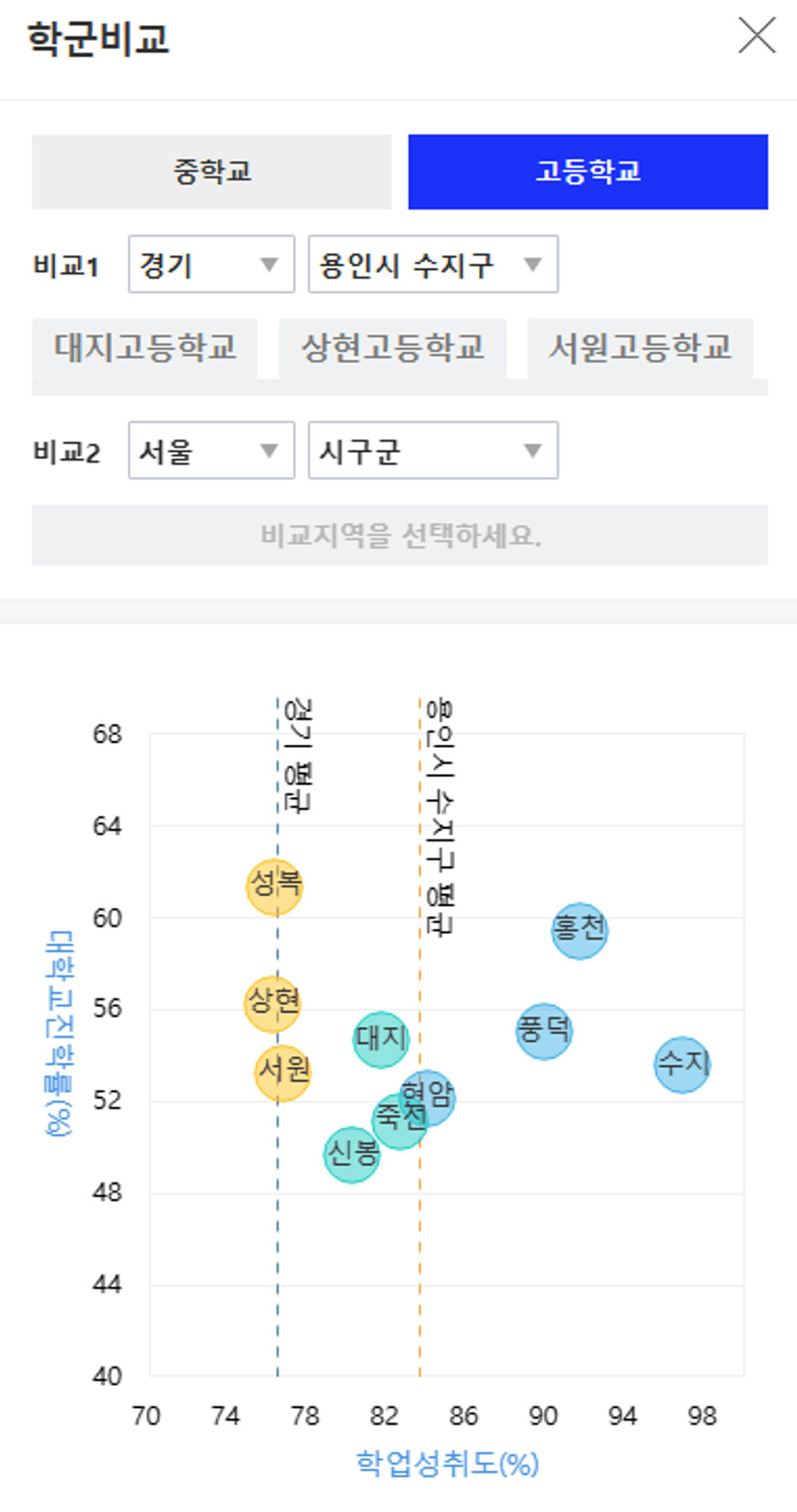The height and width of the screenshot is (1512, 797).
Task: Open the 경기 region dropdown for 비교1
Action: pyautogui.click(x=211, y=264)
